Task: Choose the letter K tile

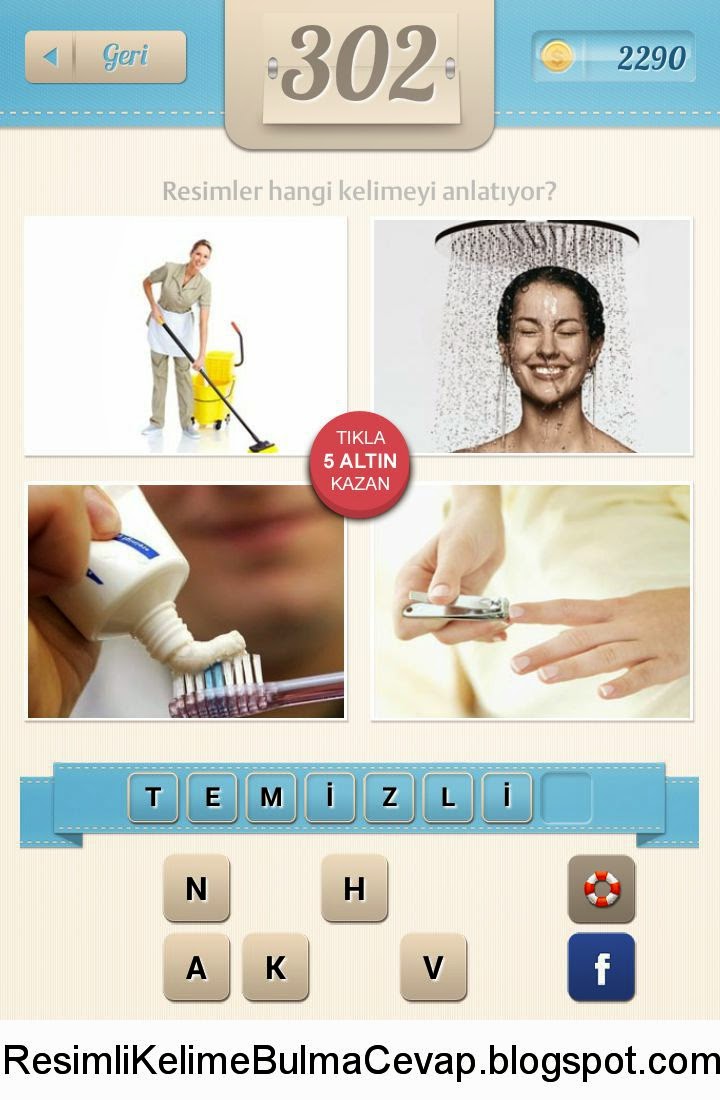Action: point(275,967)
